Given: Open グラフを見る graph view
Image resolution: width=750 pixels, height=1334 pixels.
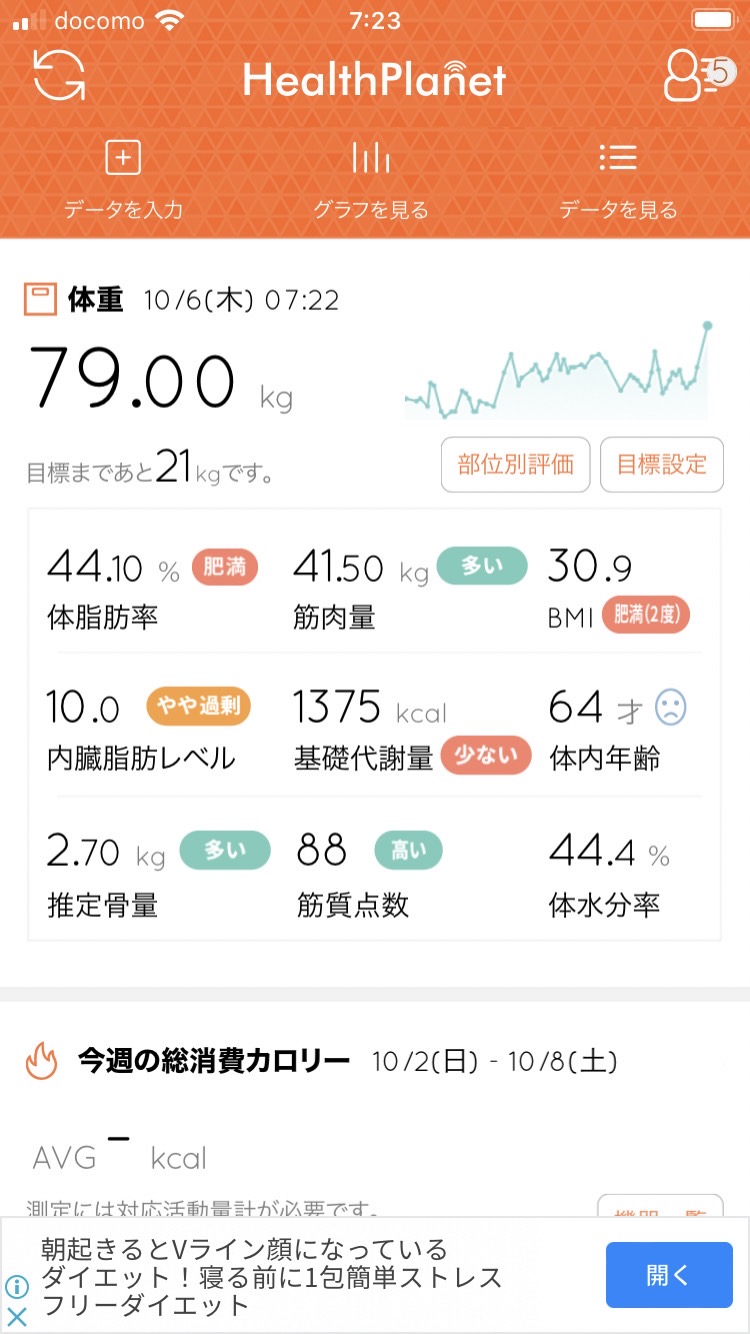Looking at the screenshot, I should pyautogui.click(x=371, y=180).
